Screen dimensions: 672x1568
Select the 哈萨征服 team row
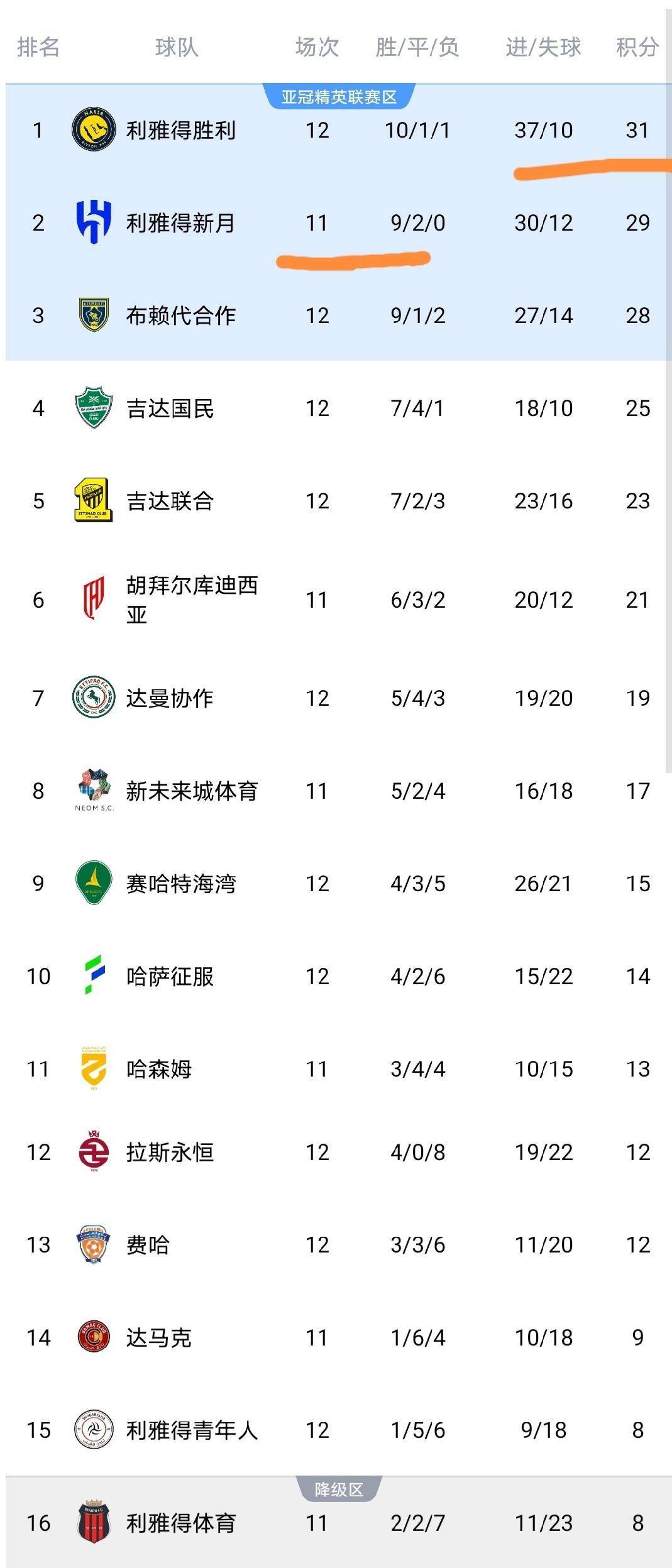pos(170,976)
